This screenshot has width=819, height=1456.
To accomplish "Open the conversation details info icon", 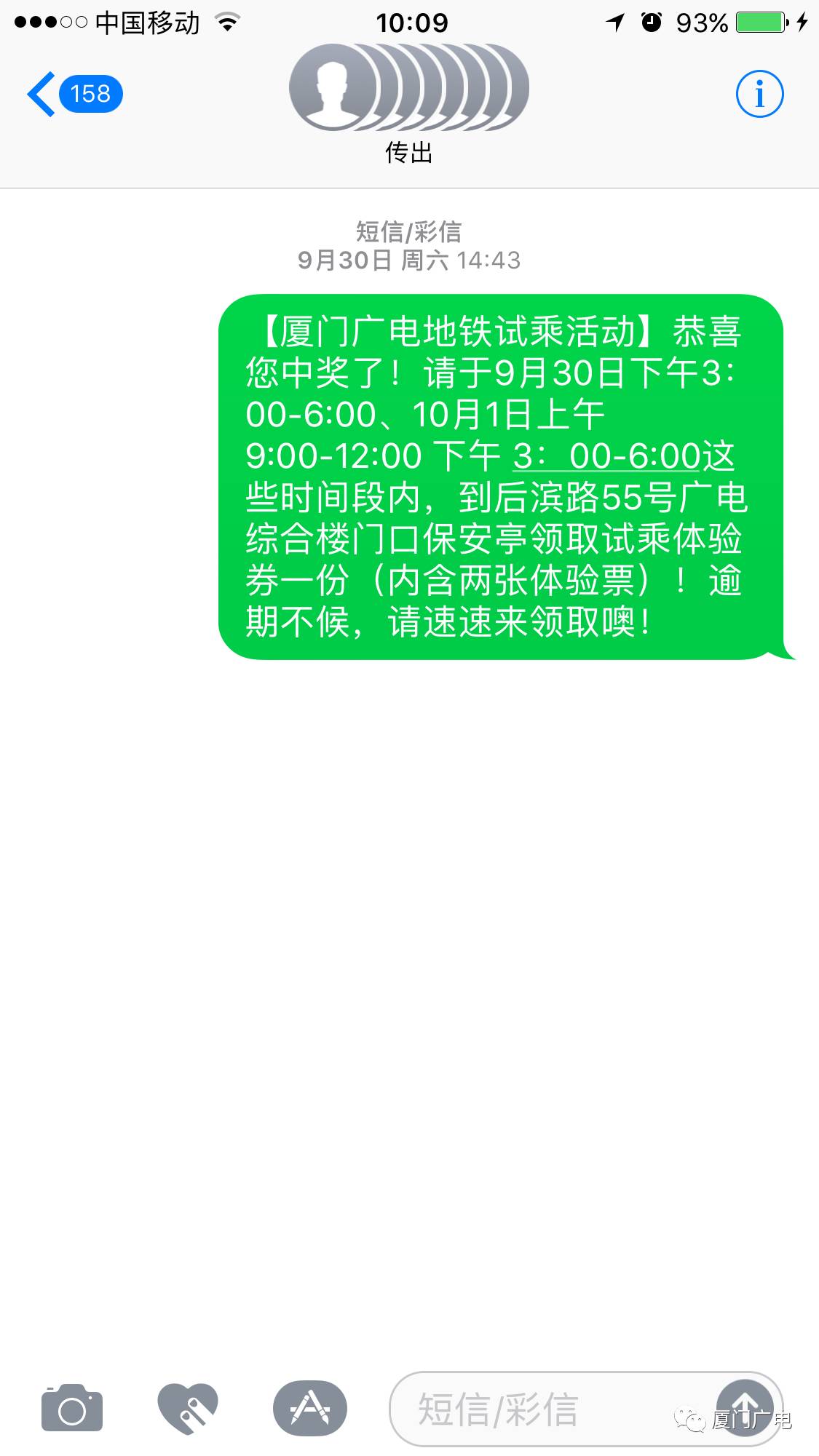I will point(759,94).
